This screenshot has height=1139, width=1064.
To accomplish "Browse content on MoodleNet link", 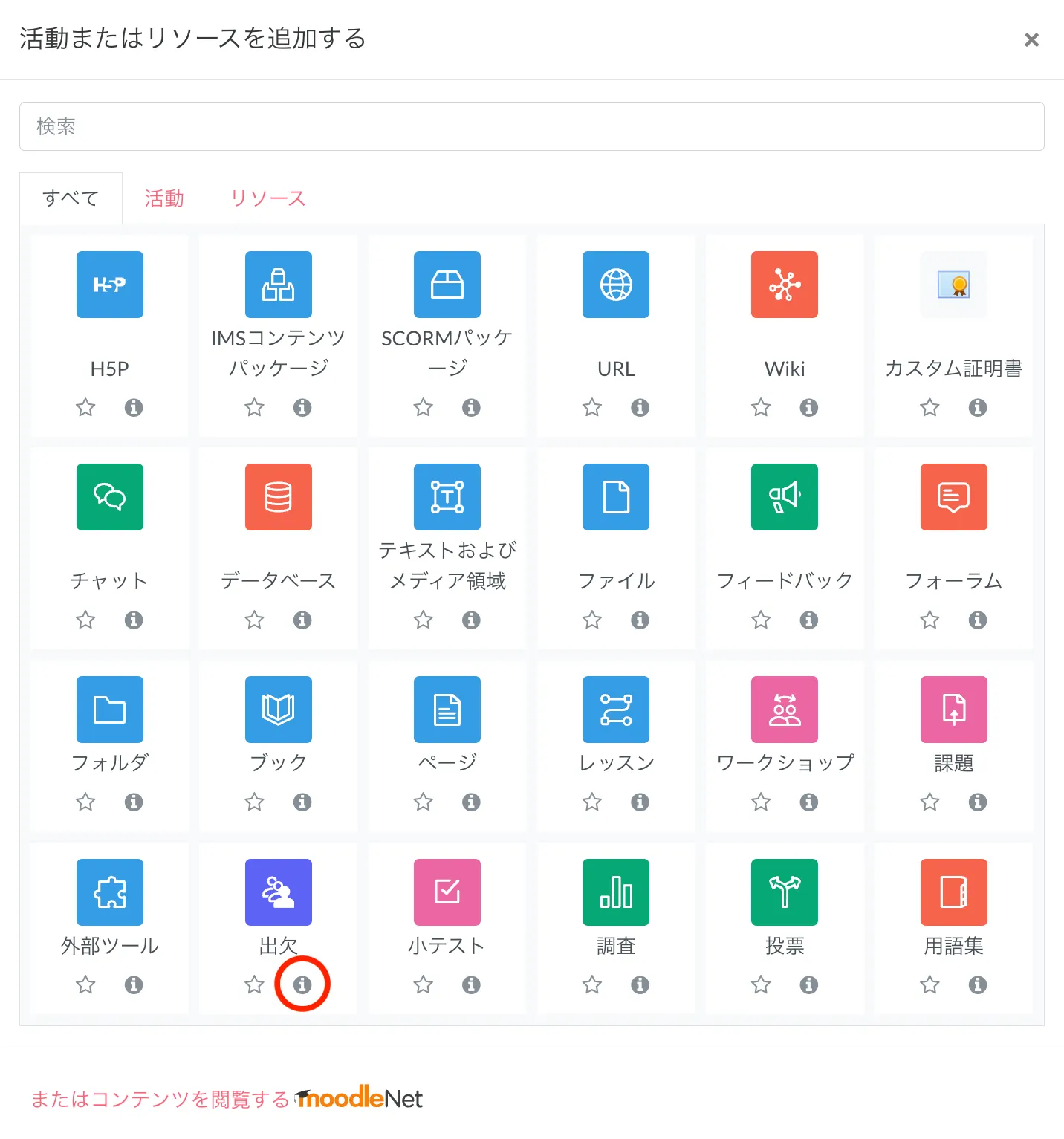I will coord(227,1099).
